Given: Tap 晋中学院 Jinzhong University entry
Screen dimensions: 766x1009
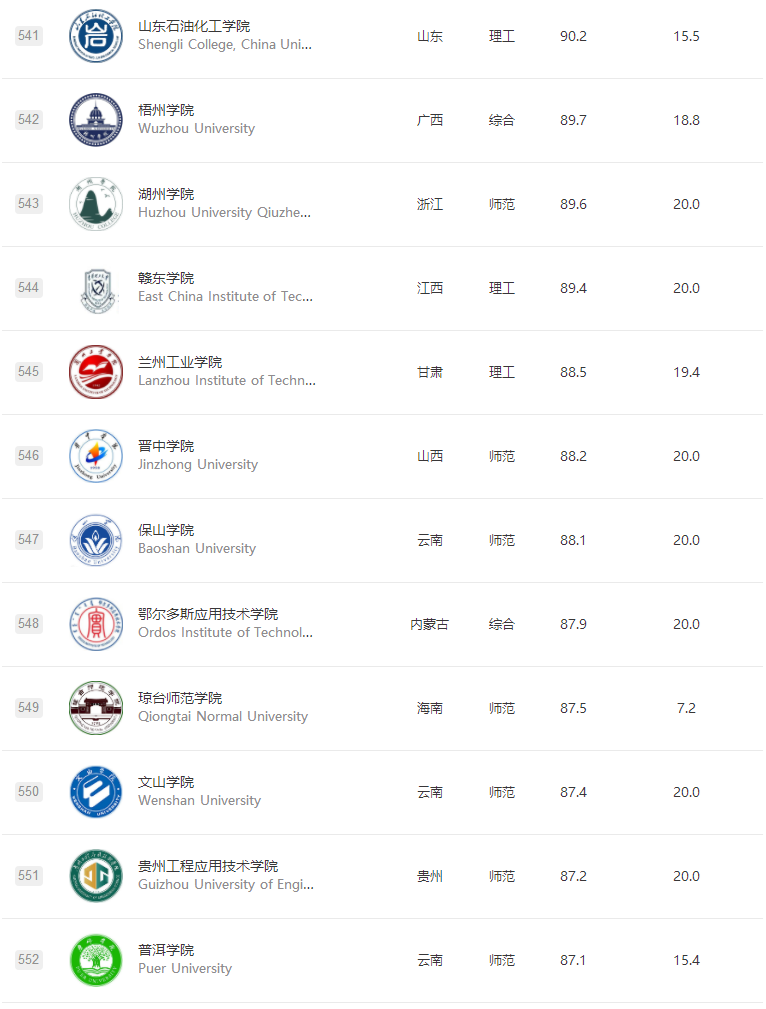Looking at the screenshot, I should tap(166, 446).
